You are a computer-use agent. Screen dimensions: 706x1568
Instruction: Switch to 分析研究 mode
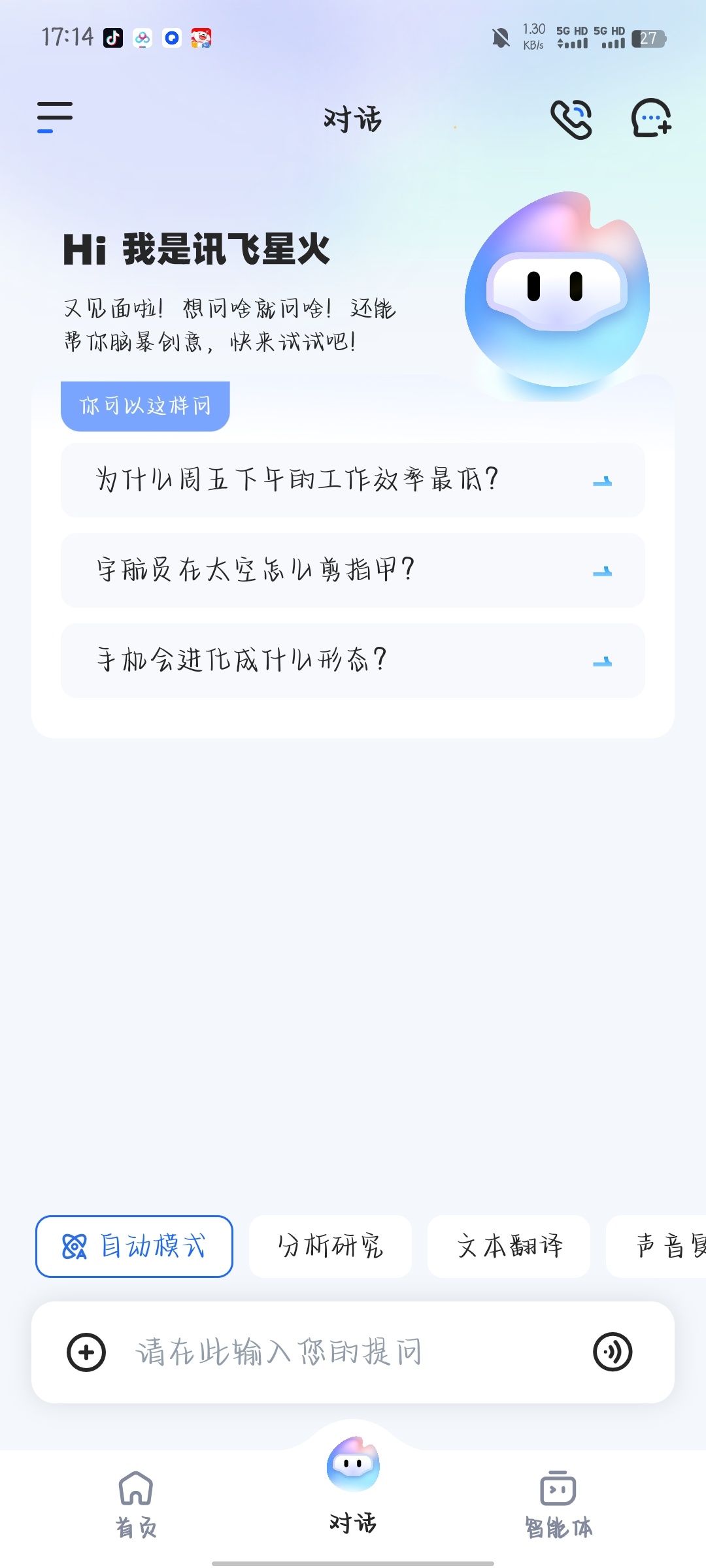(x=330, y=1246)
